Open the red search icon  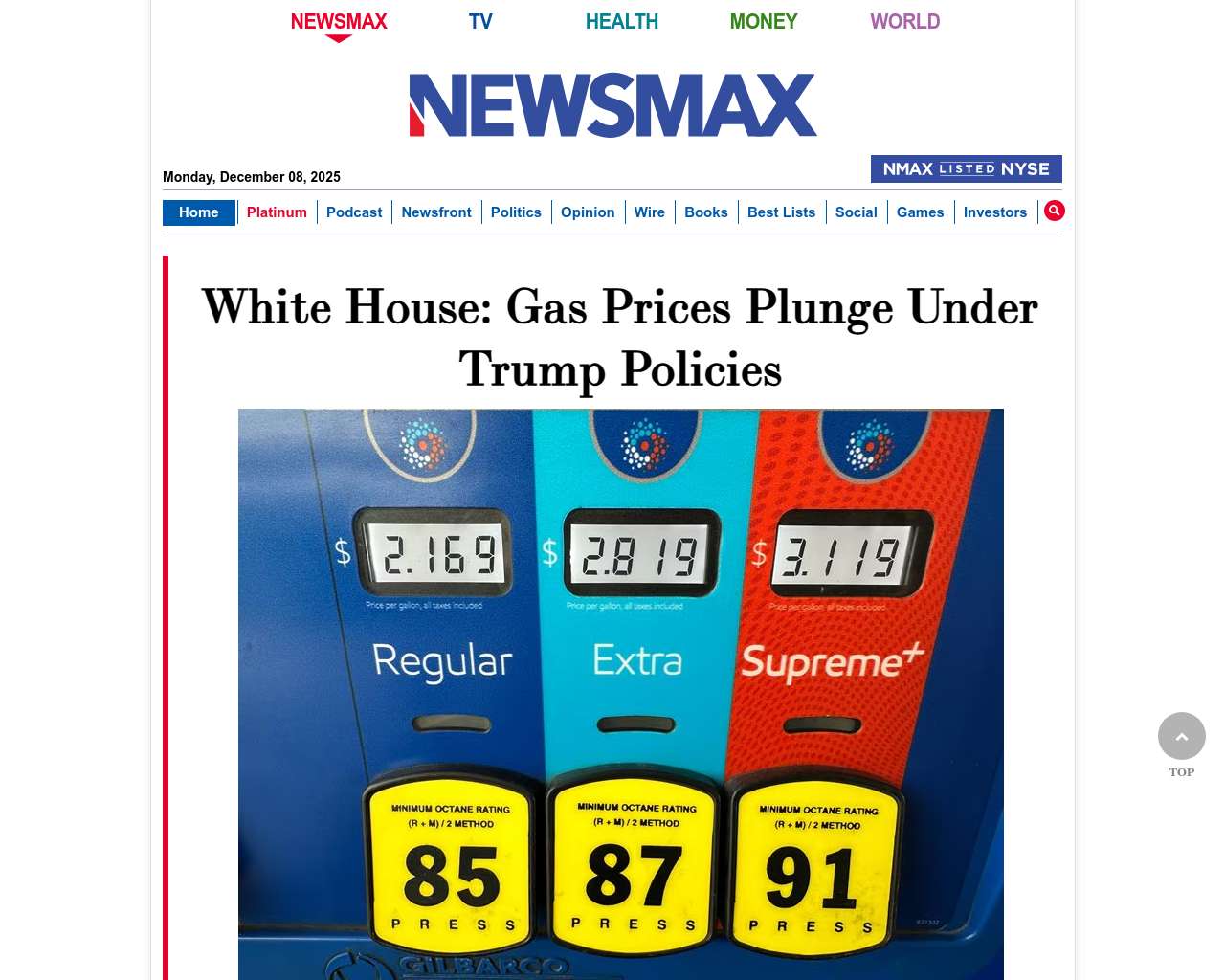pos(1054,211)
